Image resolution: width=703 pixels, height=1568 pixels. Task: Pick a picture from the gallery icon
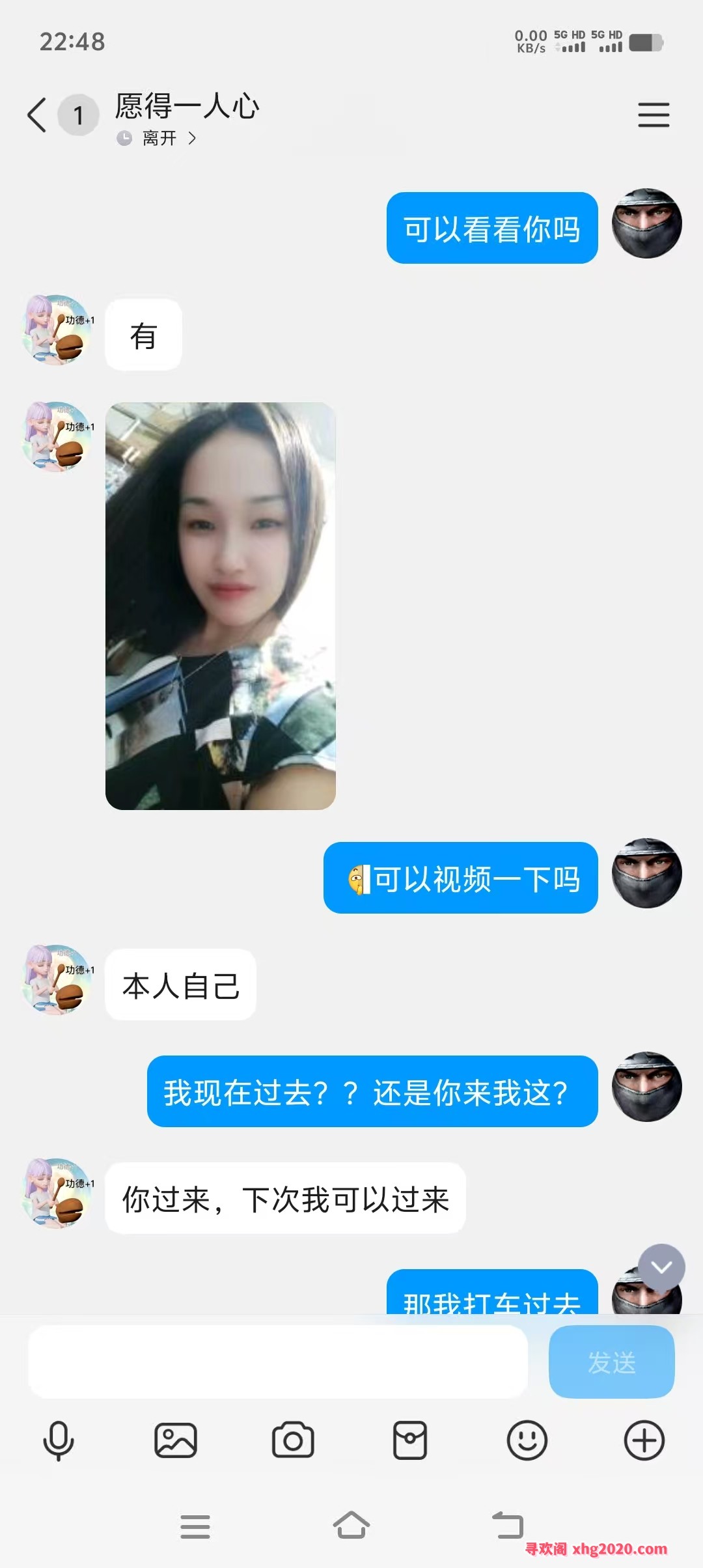tap(176, 1440)
